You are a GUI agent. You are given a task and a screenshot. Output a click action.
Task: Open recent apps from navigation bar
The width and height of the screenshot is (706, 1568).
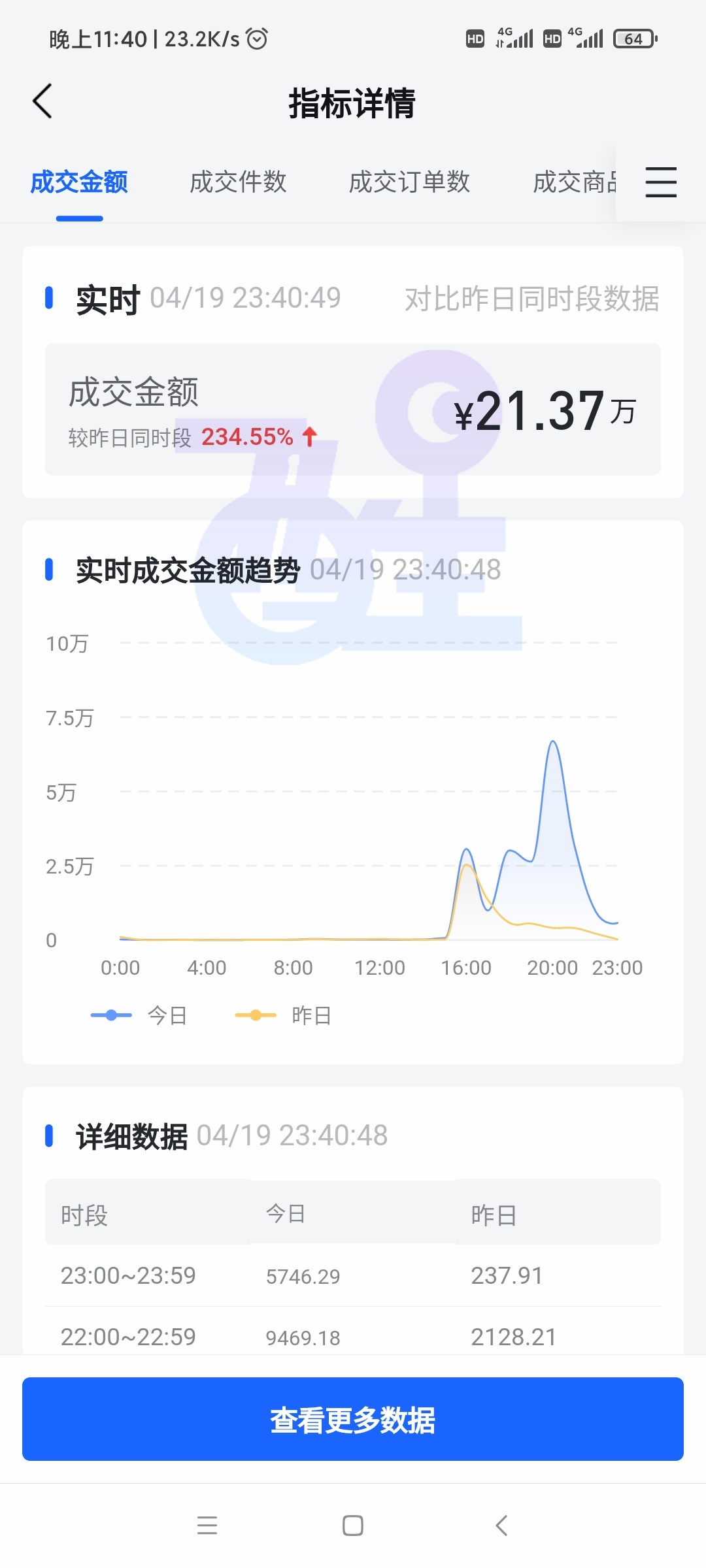point(207,1526)
